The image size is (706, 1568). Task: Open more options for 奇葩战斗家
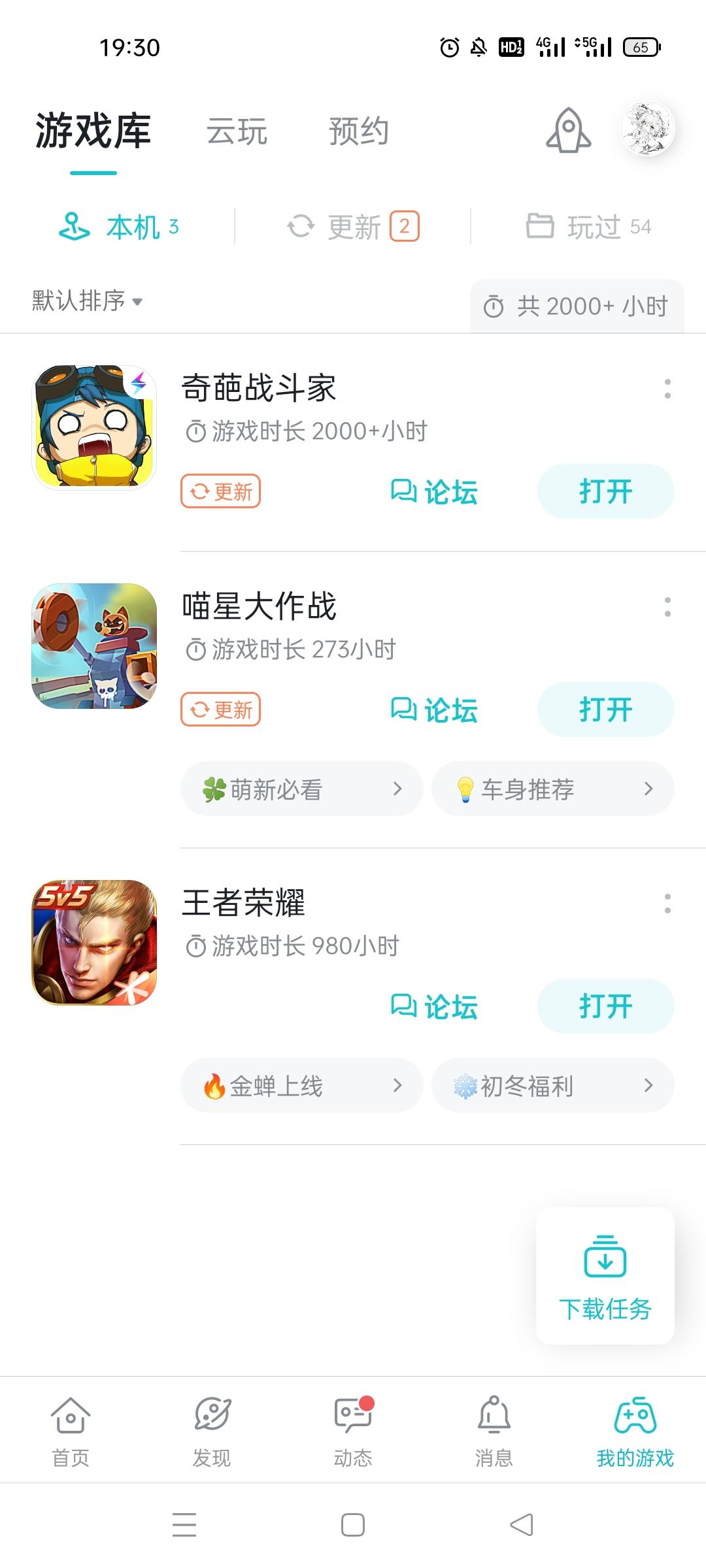[x=667, y=389]
